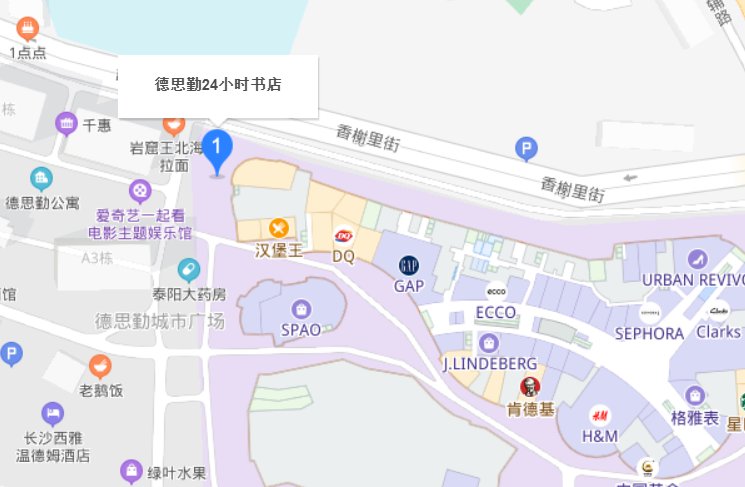Tap the blue map marker numbered 1

point(218,150)
